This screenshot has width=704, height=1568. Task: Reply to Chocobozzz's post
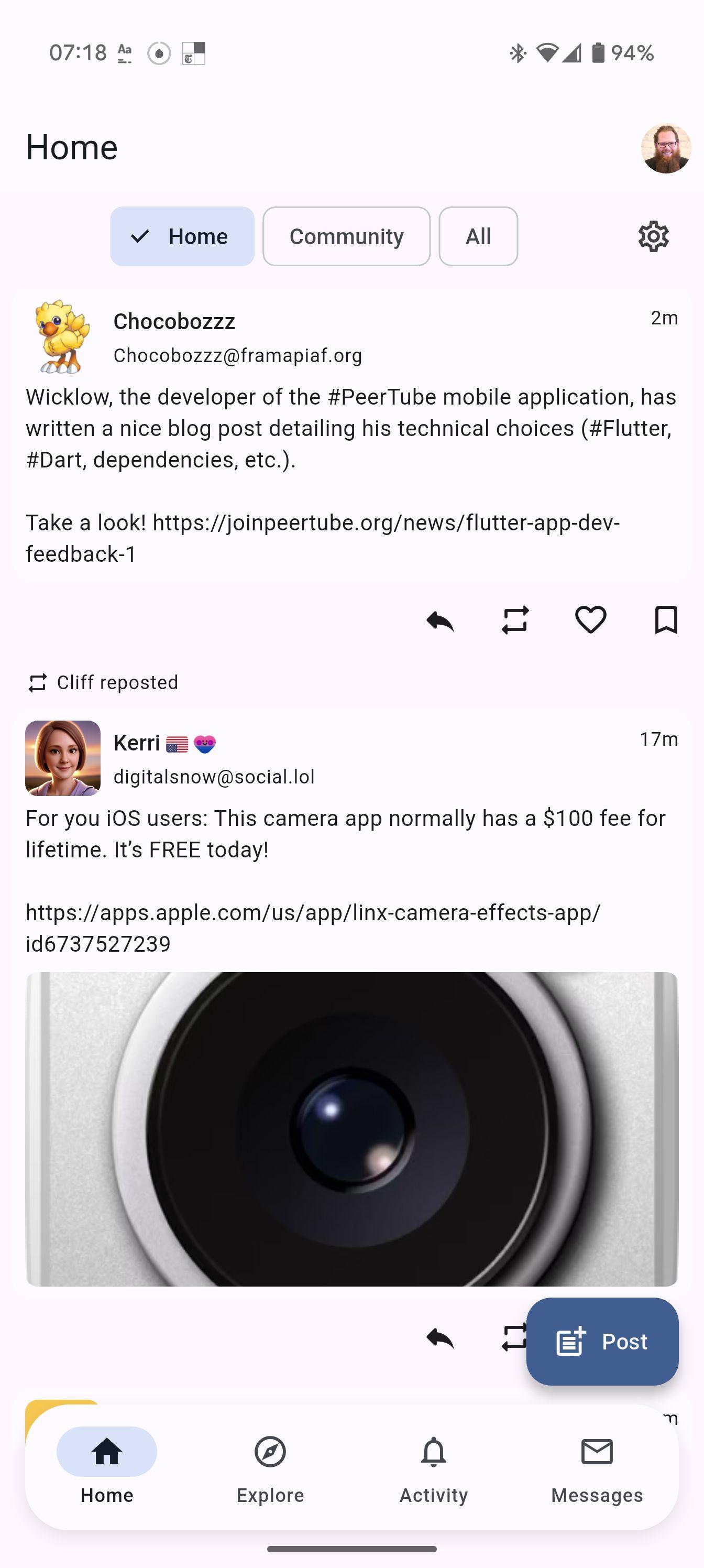(x=440, y=620)
